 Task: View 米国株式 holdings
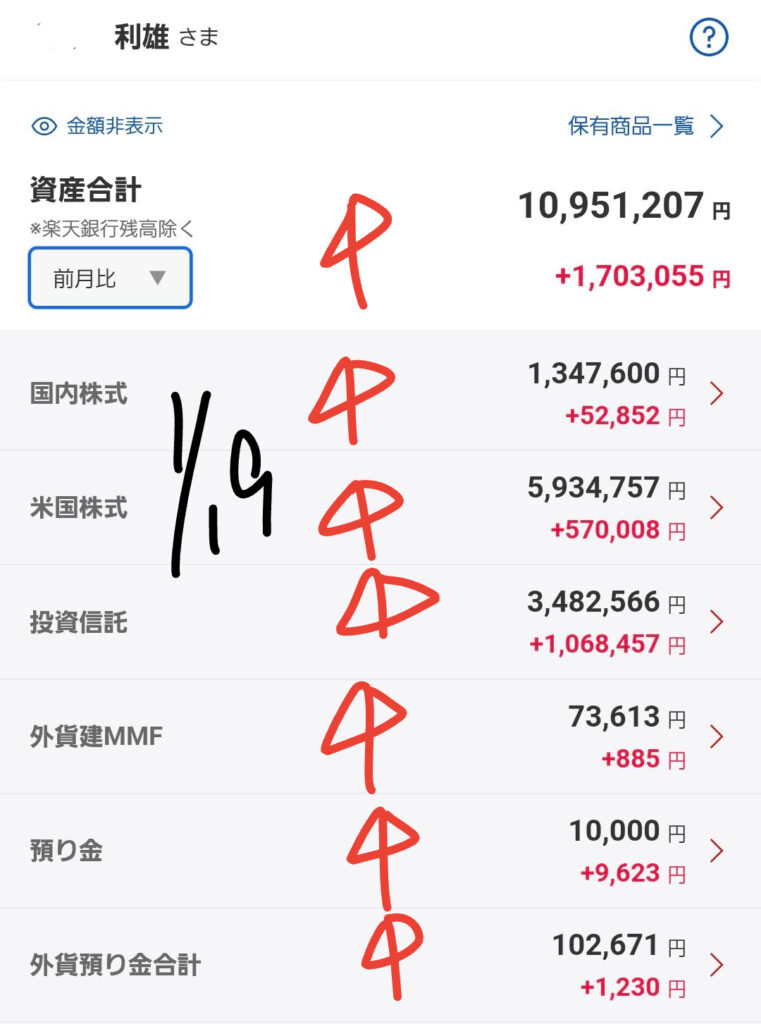(x=380, y=507)
